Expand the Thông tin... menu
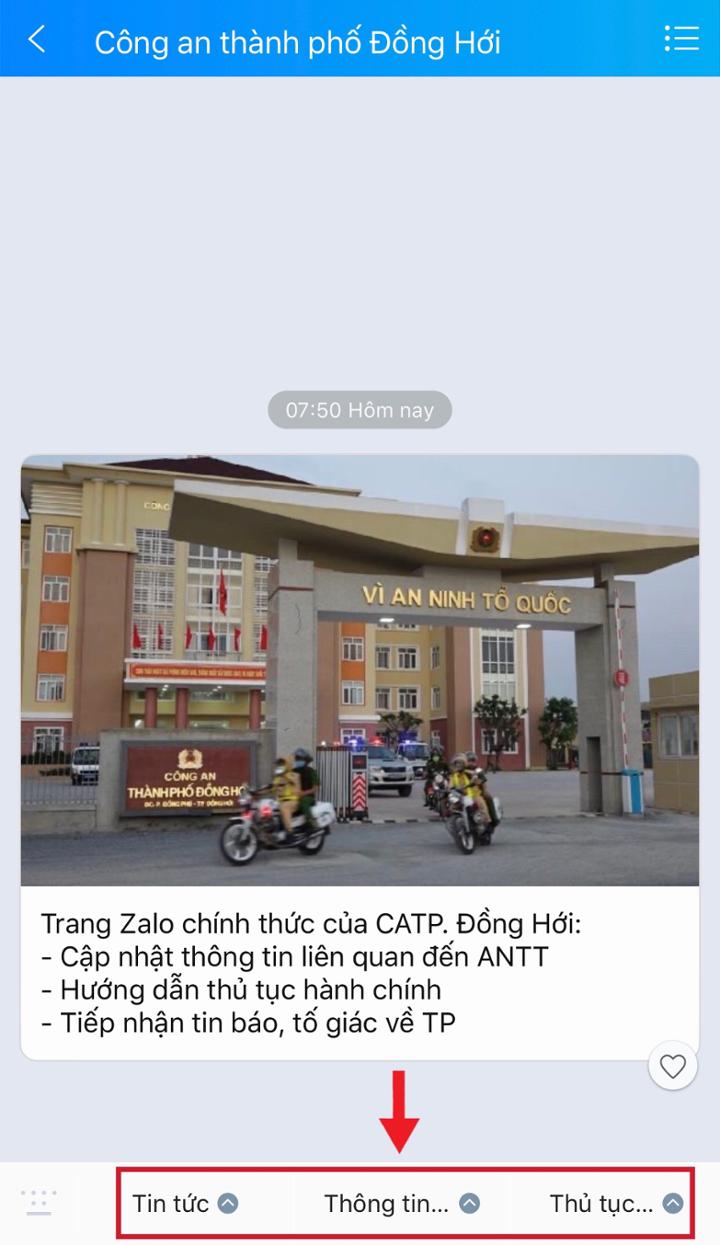The width and height of the screenshot is (720, 1245). pos(401,1203)
